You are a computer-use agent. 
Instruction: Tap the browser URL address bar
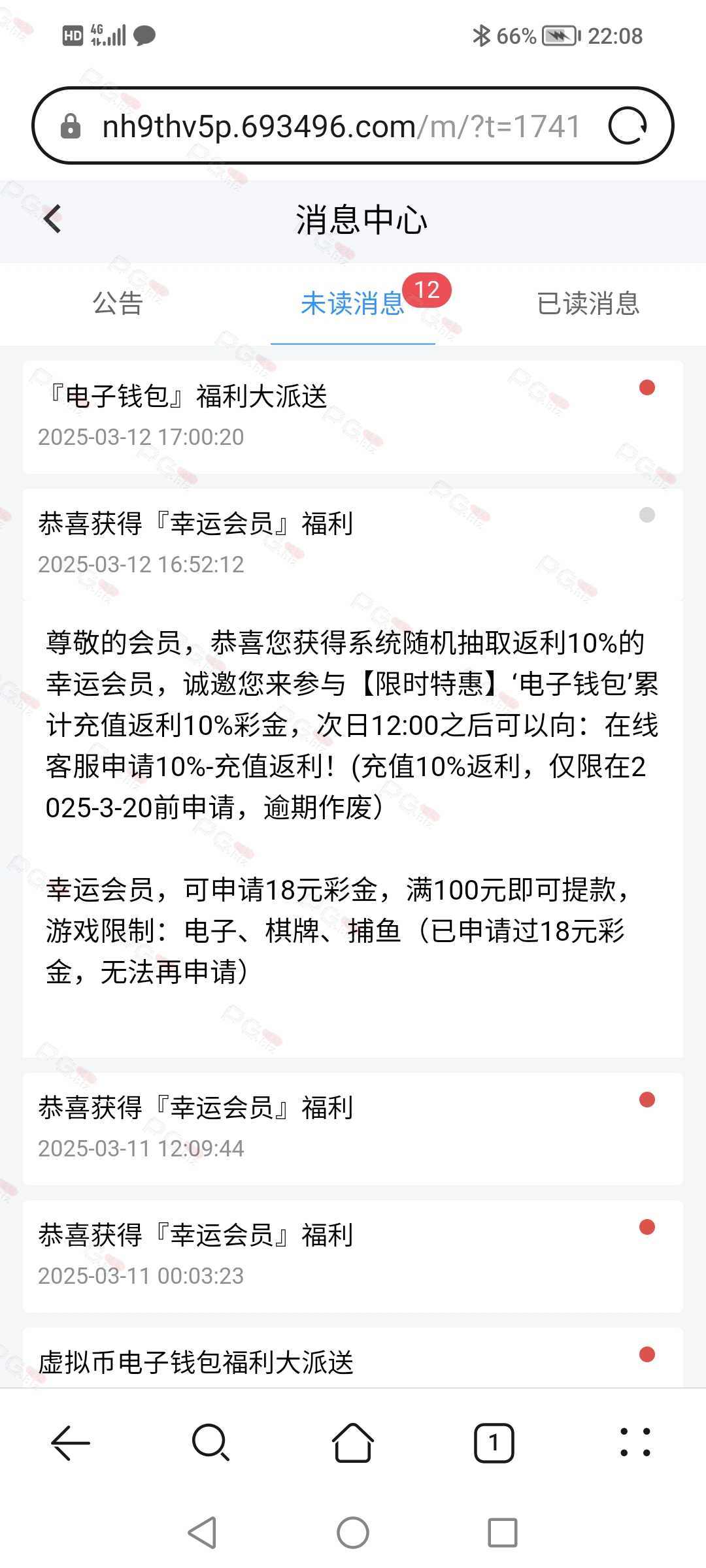point(340,125)
